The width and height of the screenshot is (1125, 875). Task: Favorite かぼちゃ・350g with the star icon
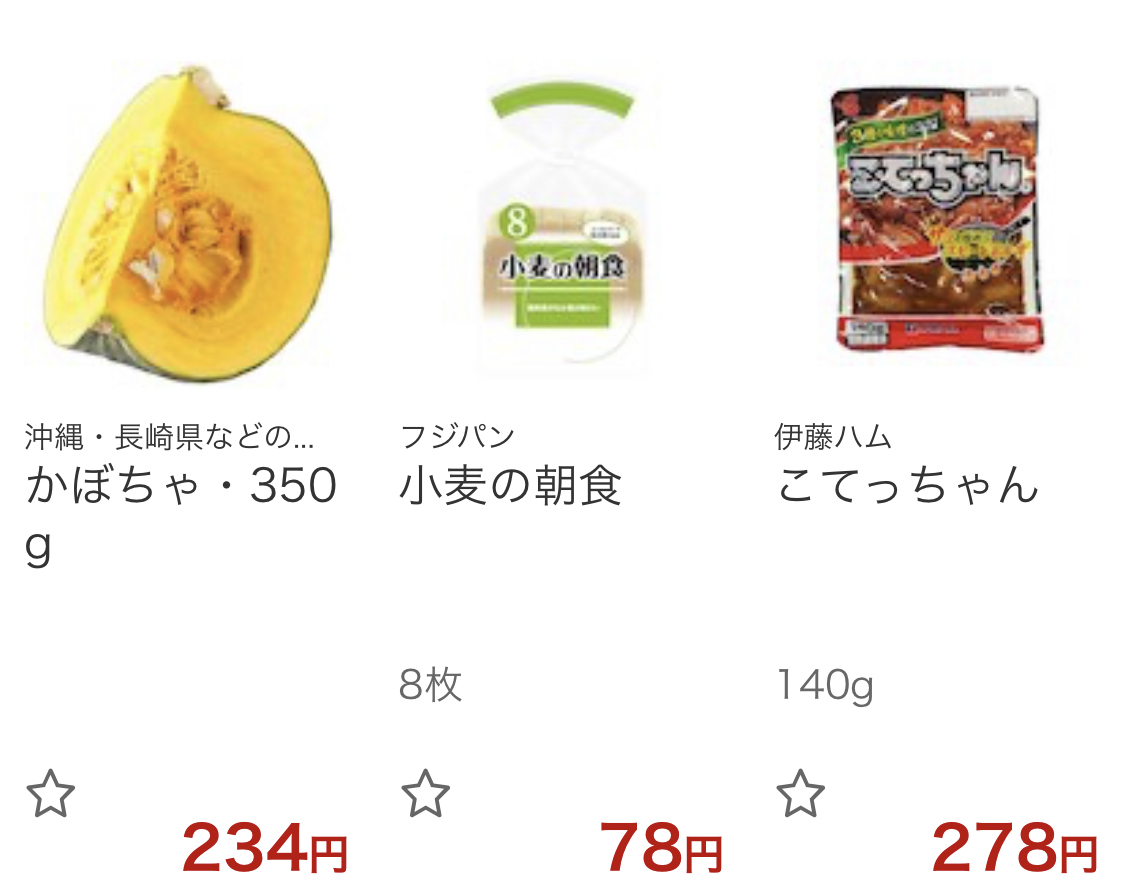pyautogui.click(x=50, y=794)
